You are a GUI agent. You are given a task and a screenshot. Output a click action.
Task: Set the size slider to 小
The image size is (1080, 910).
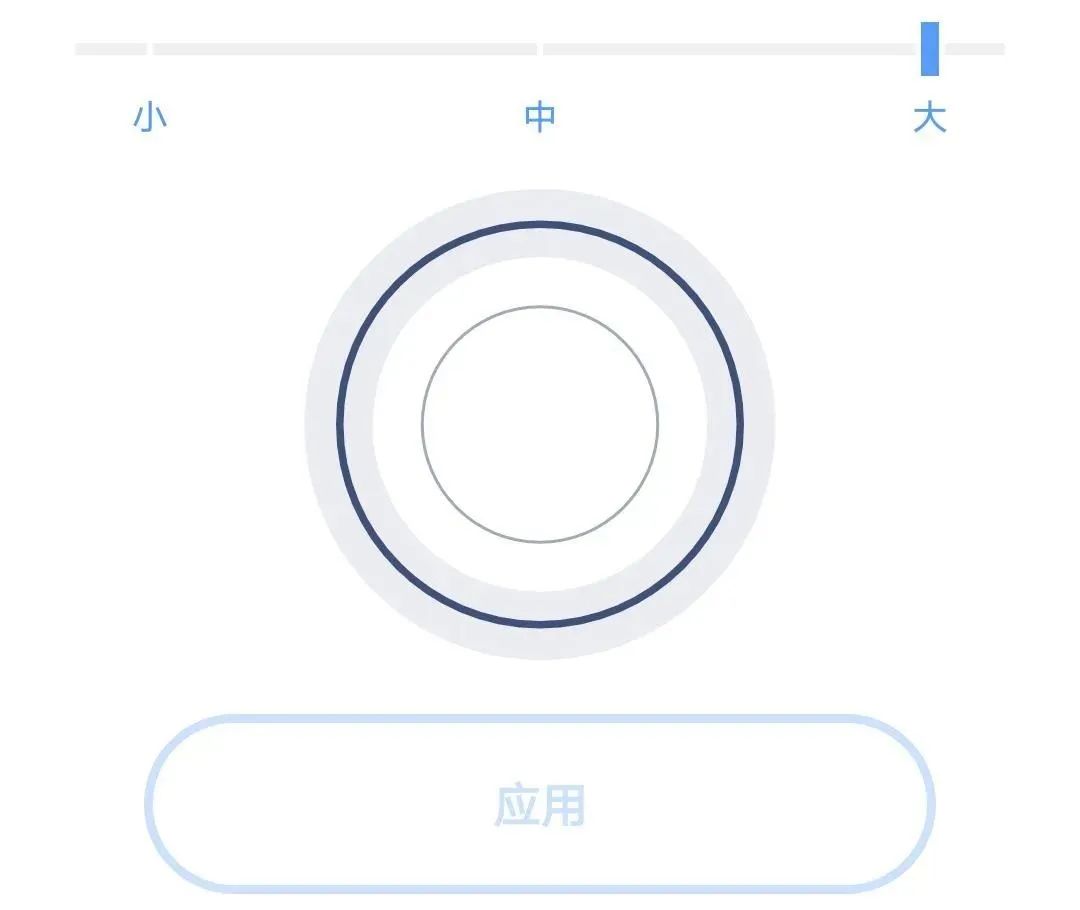pyautogui.click(x=150, y=49)
